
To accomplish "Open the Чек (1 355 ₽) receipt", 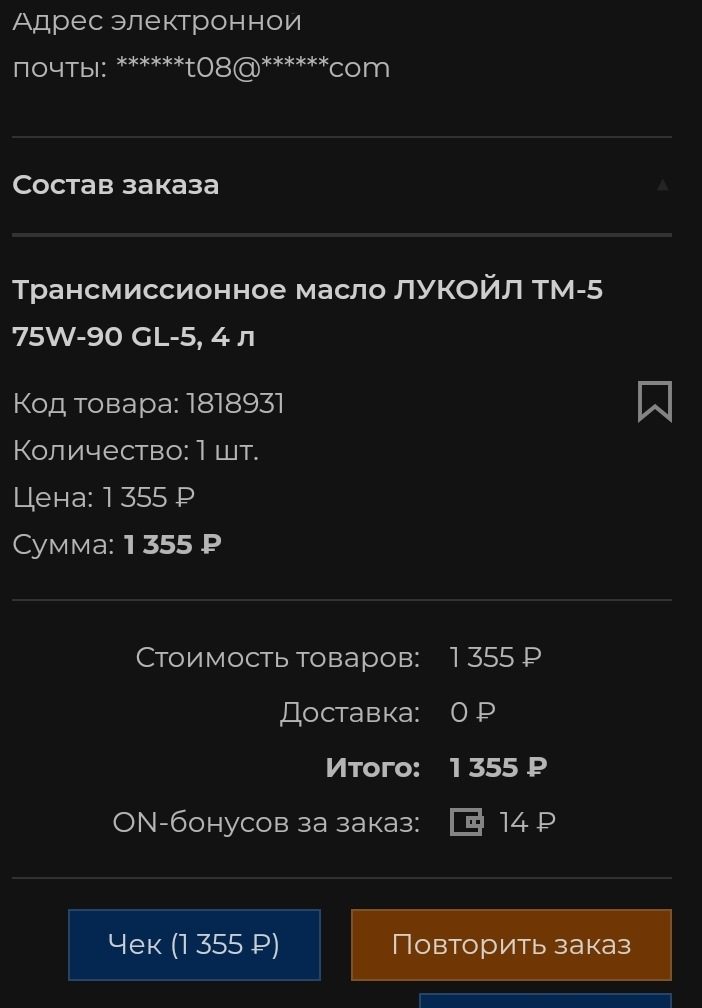I will pyautogui.click(x=194, y=944).
